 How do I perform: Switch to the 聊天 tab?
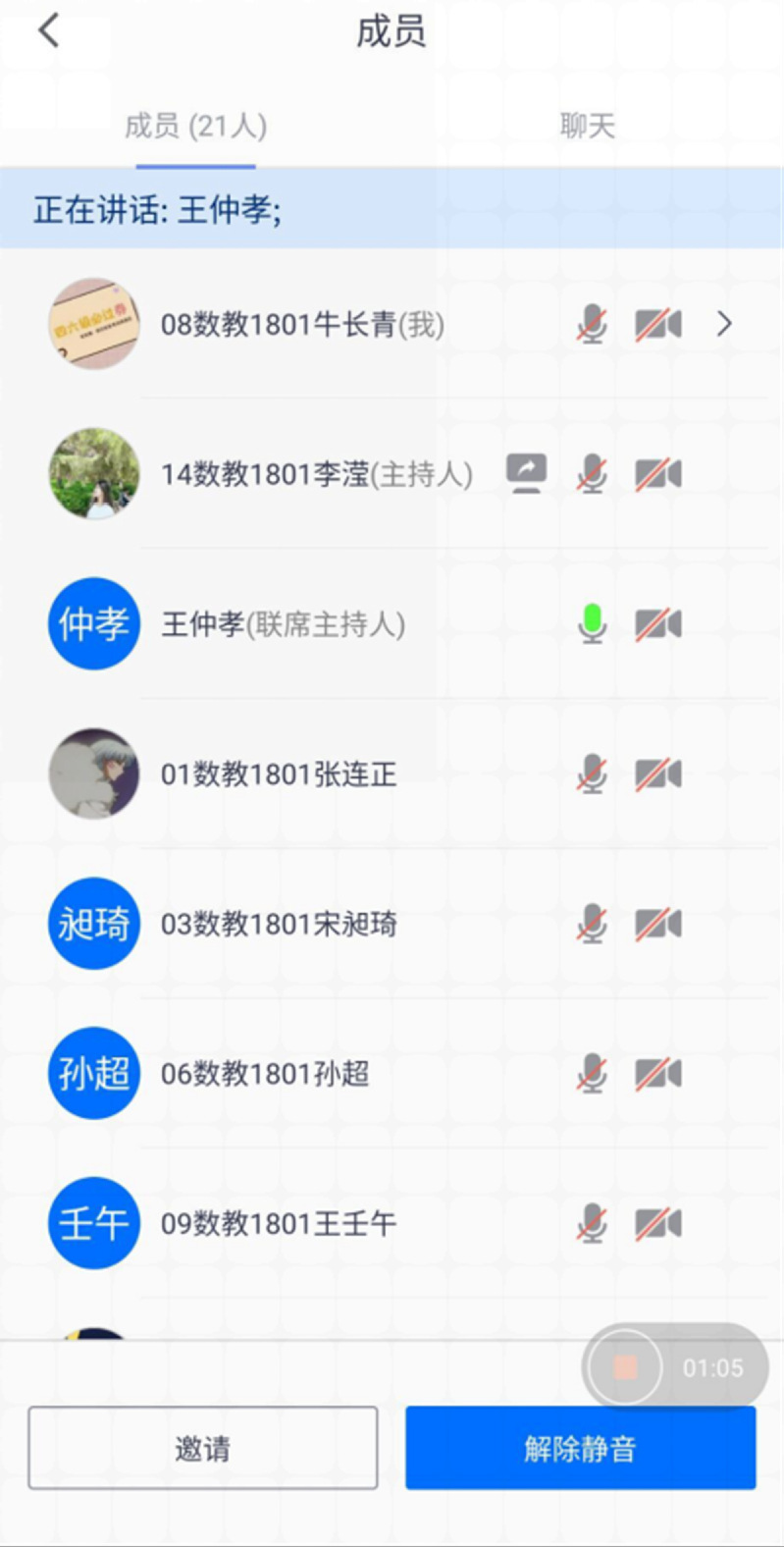click(x=587, y=126)
